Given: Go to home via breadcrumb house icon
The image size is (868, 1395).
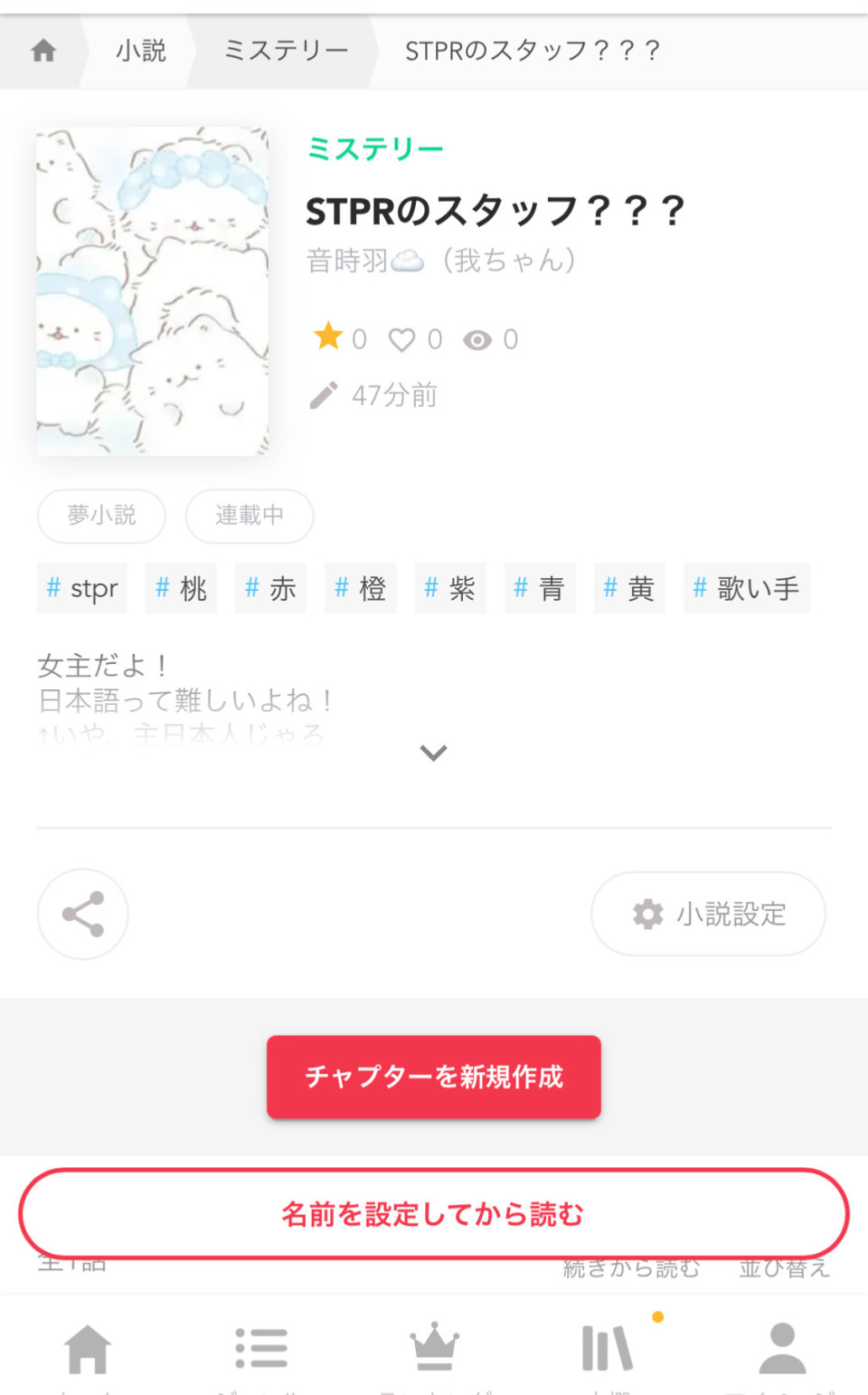Looking at the screenshot, I should pyautogui.click(x=43, y=51).
